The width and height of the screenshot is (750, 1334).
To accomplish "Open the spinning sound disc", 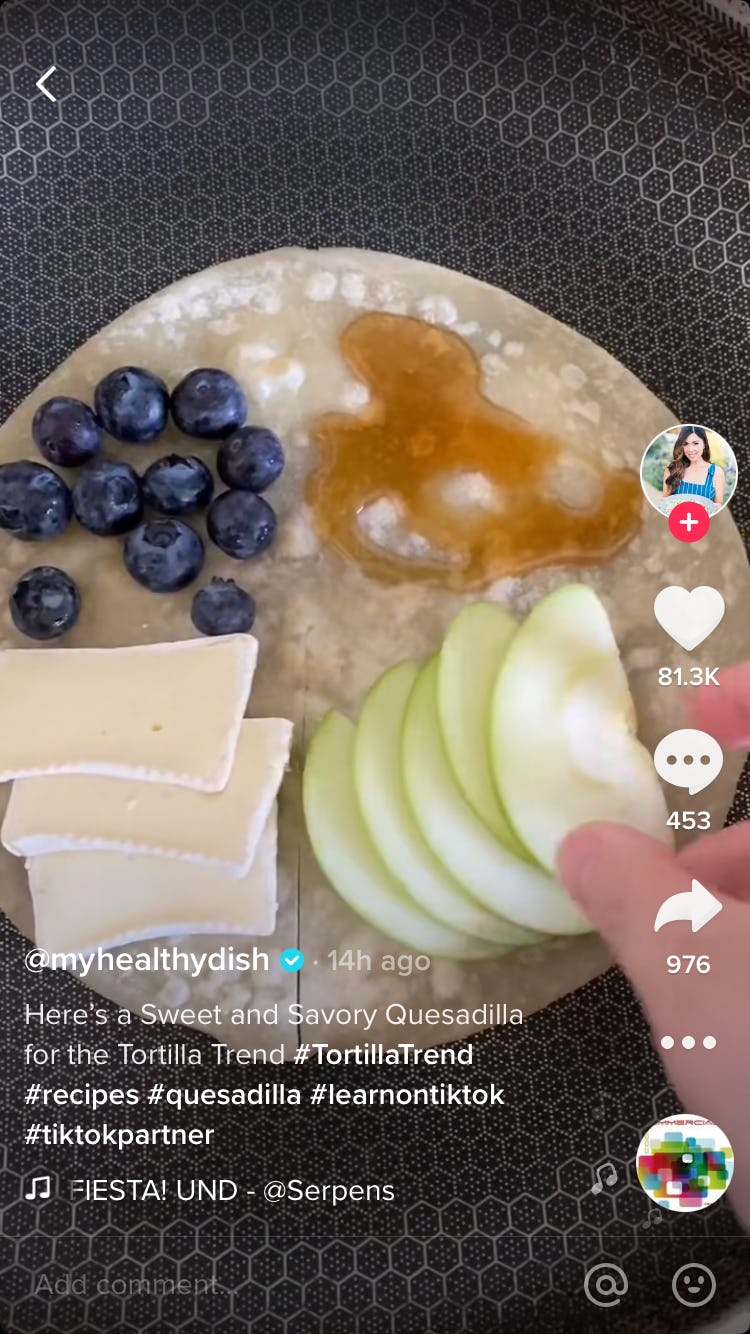I will point(685,1163).
